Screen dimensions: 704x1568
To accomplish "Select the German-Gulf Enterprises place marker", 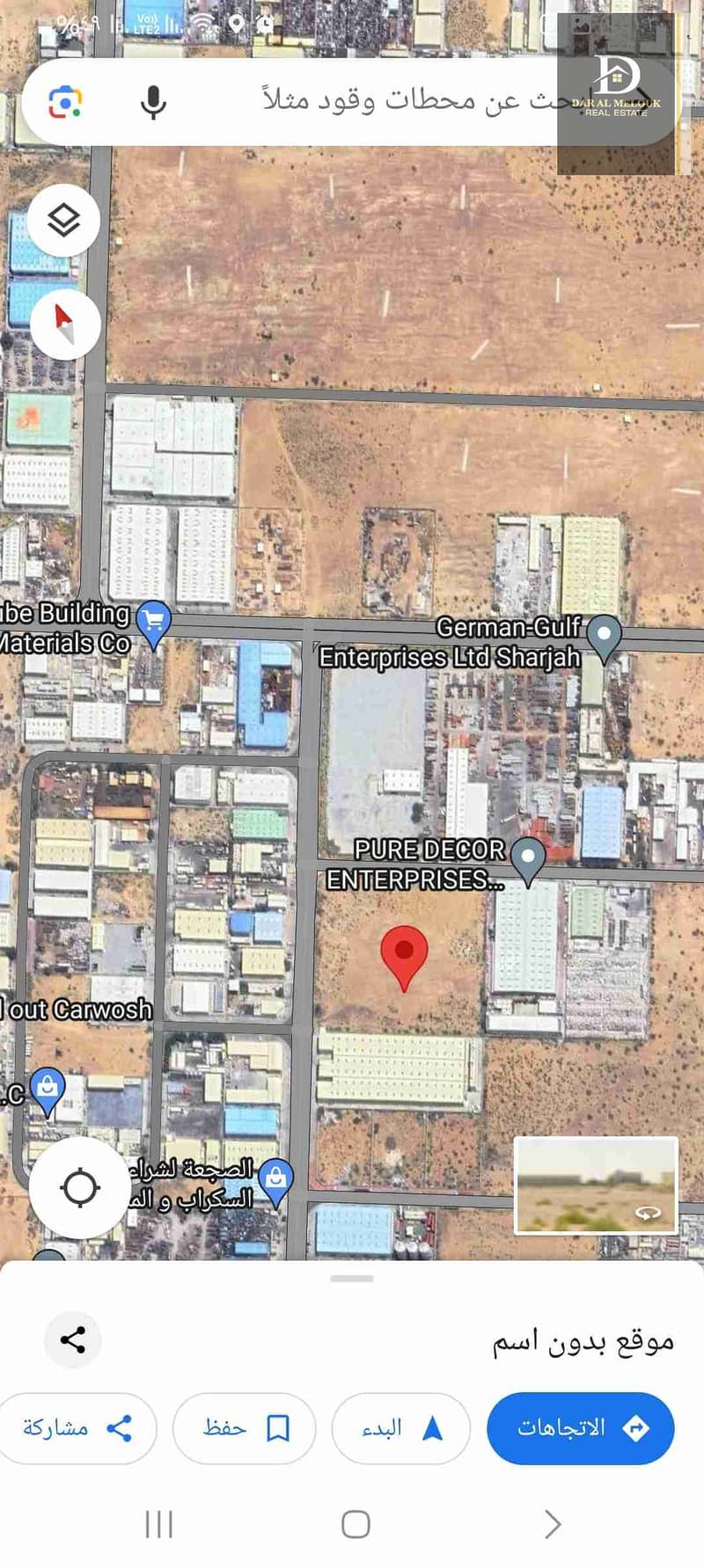I will [604, 635].
